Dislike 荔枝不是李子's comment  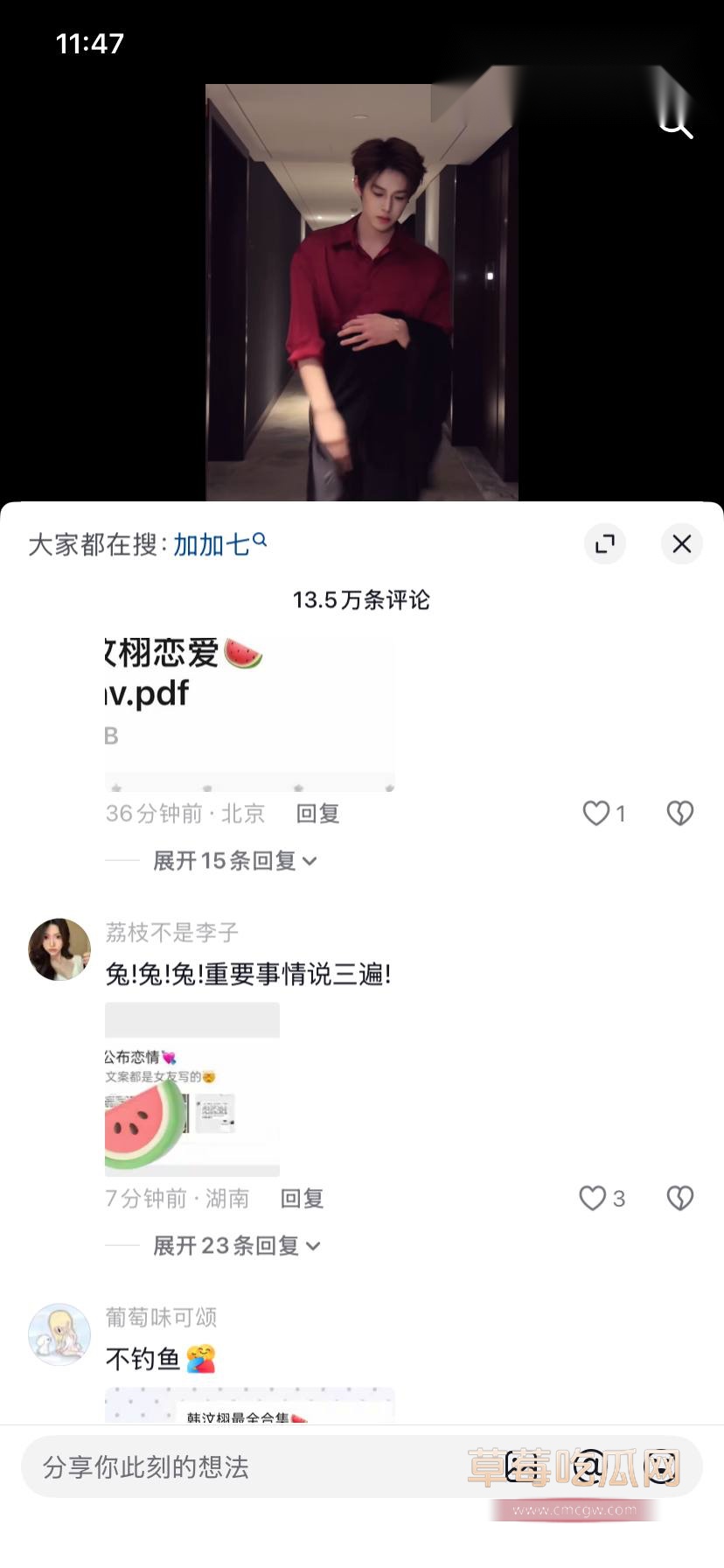(x=680, y=1199)
